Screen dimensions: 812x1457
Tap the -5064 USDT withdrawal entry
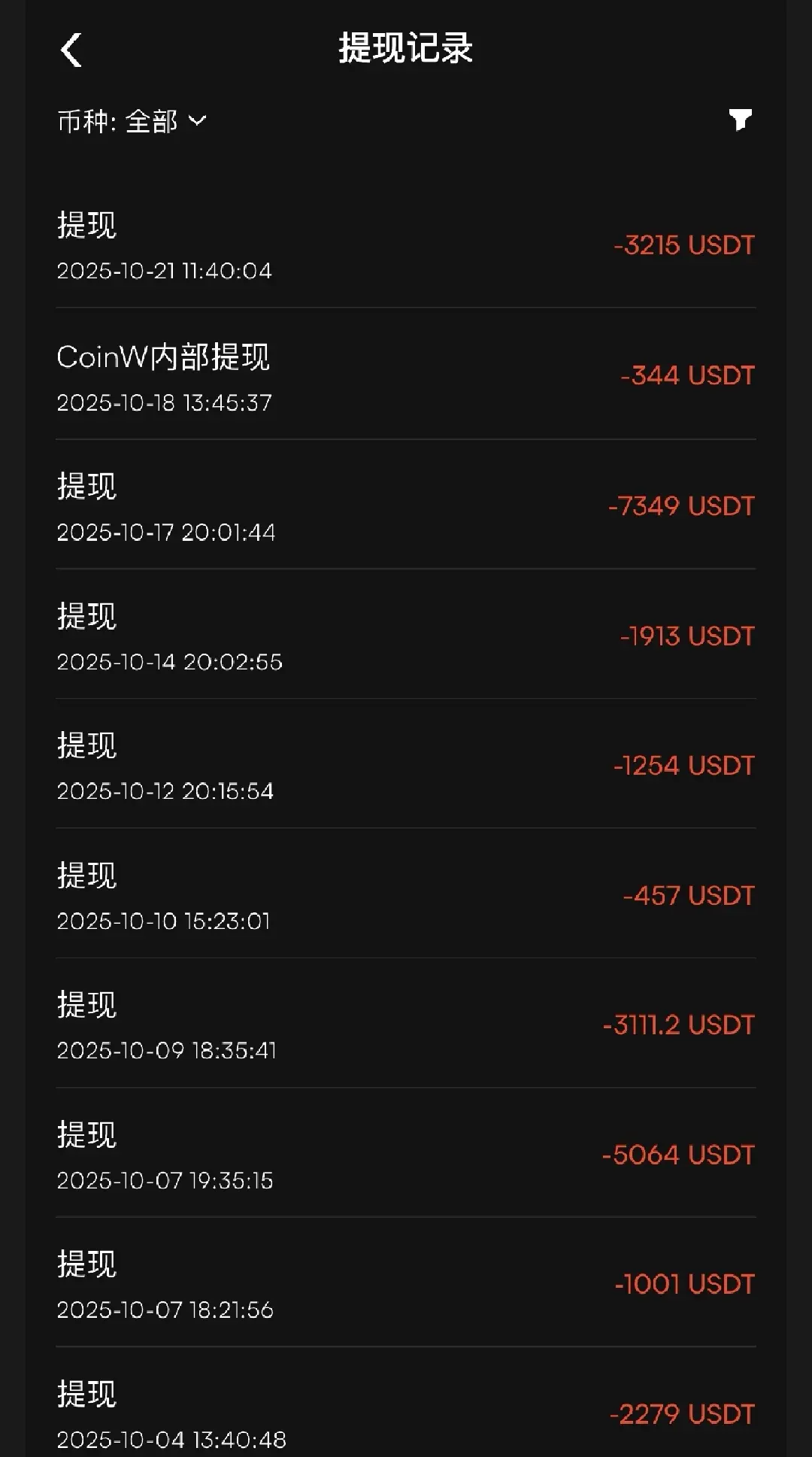[x=406, y=1155]
